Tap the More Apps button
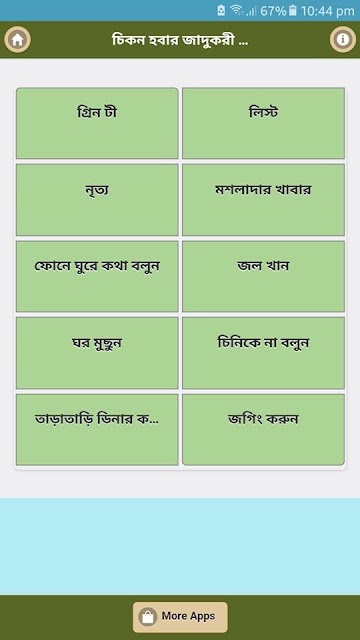Screen dimensions: 360x640 coord(180,617)
